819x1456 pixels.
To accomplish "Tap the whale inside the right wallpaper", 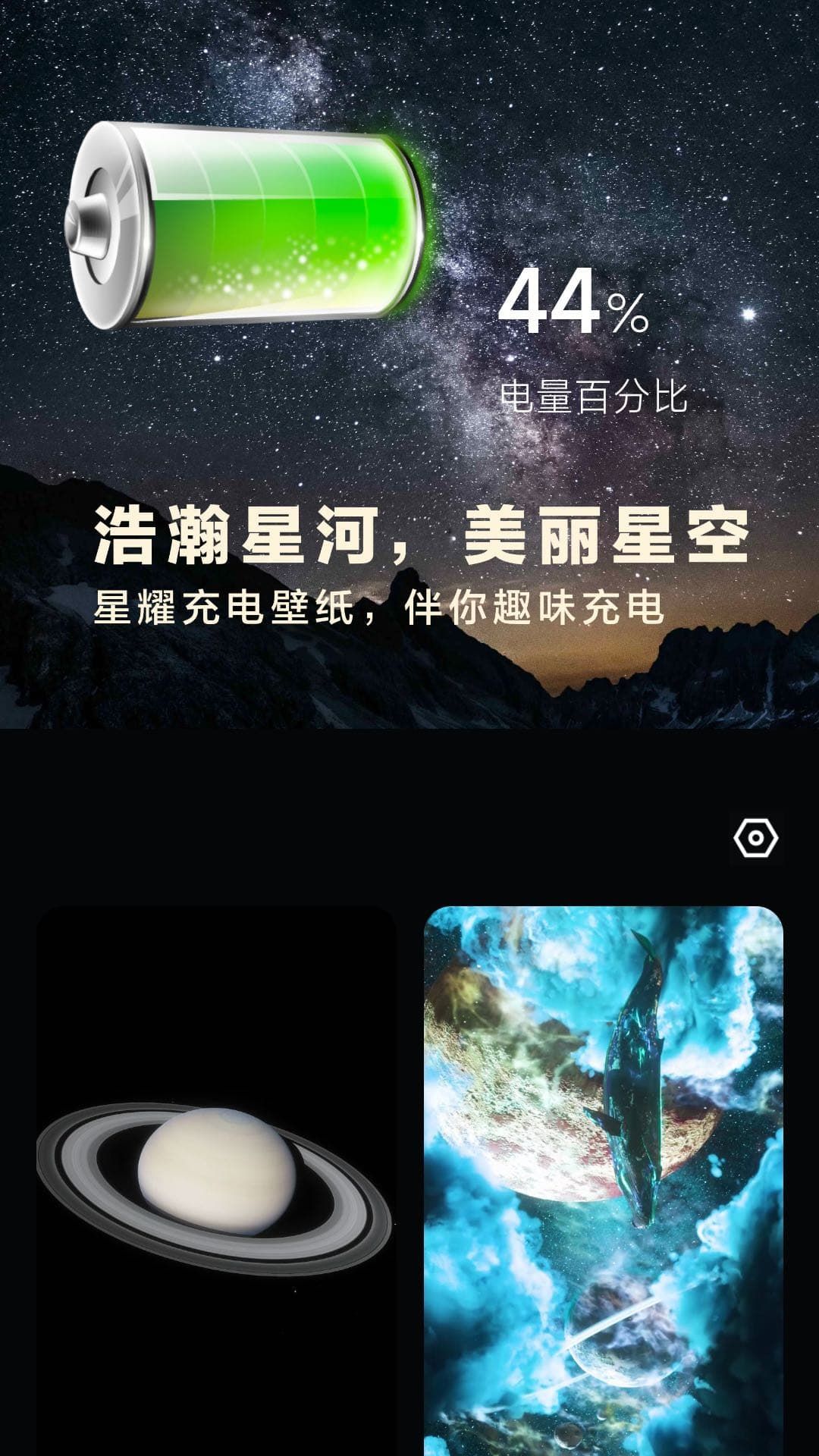I will click(x=637, y=1077).
